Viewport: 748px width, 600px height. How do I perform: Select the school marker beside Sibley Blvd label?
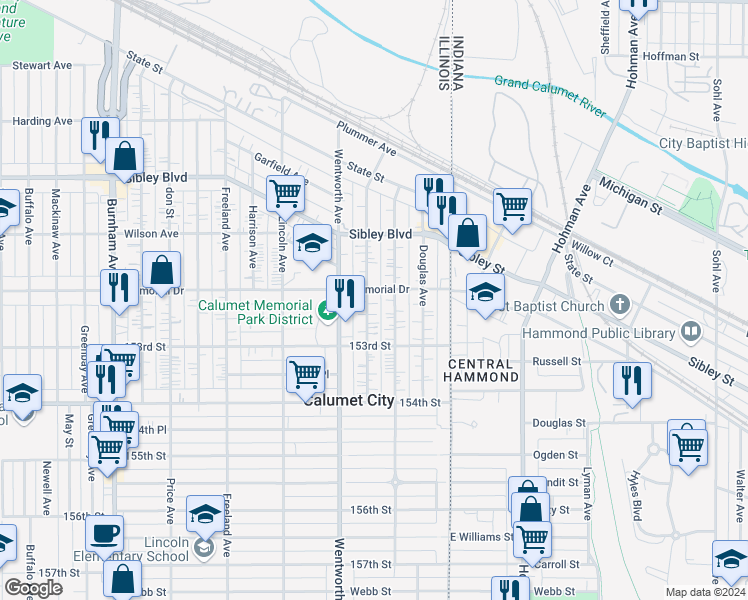(x=312, y=243)
